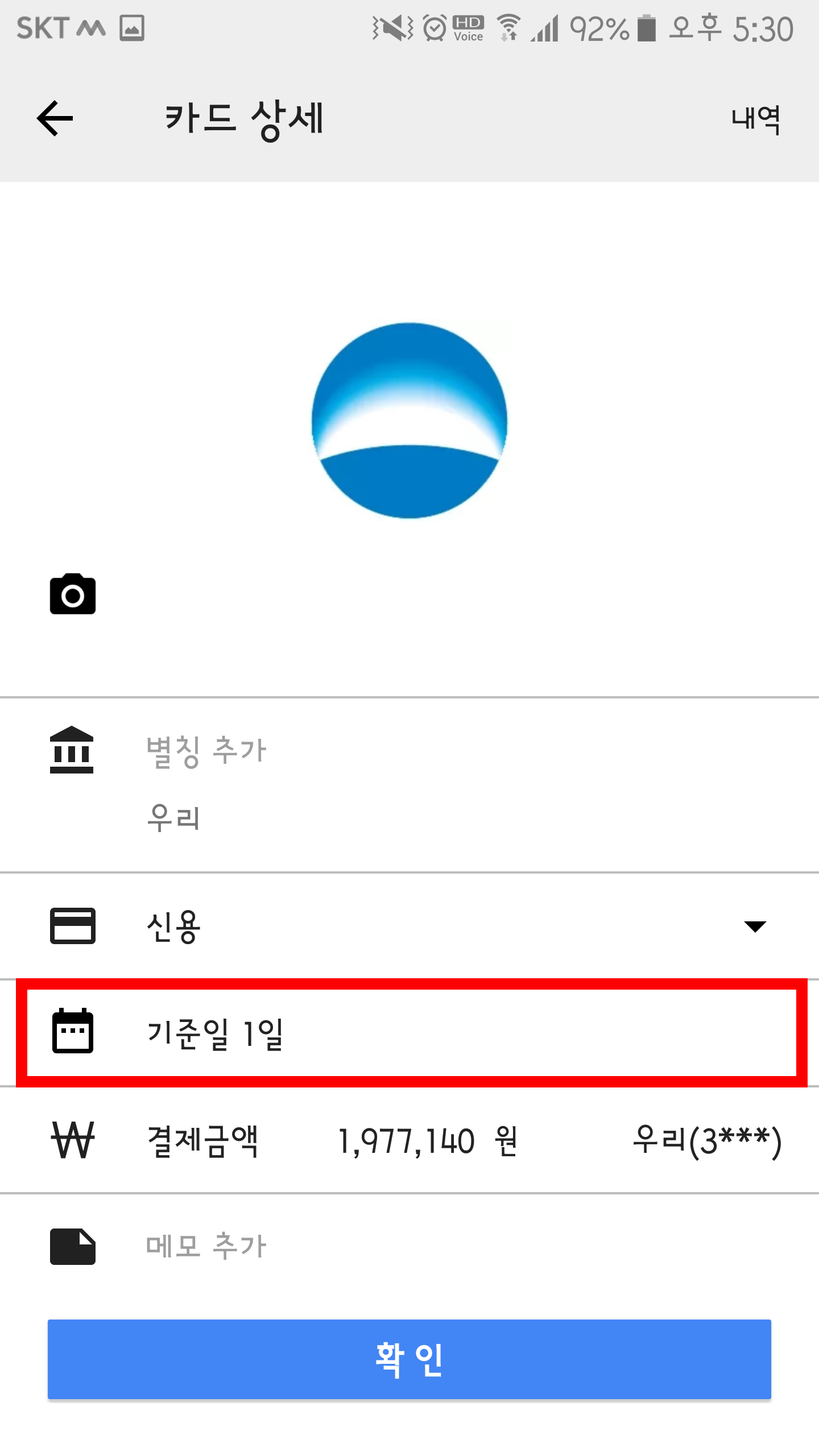
Task: Open 내역 history
Action: pos(755,119)
